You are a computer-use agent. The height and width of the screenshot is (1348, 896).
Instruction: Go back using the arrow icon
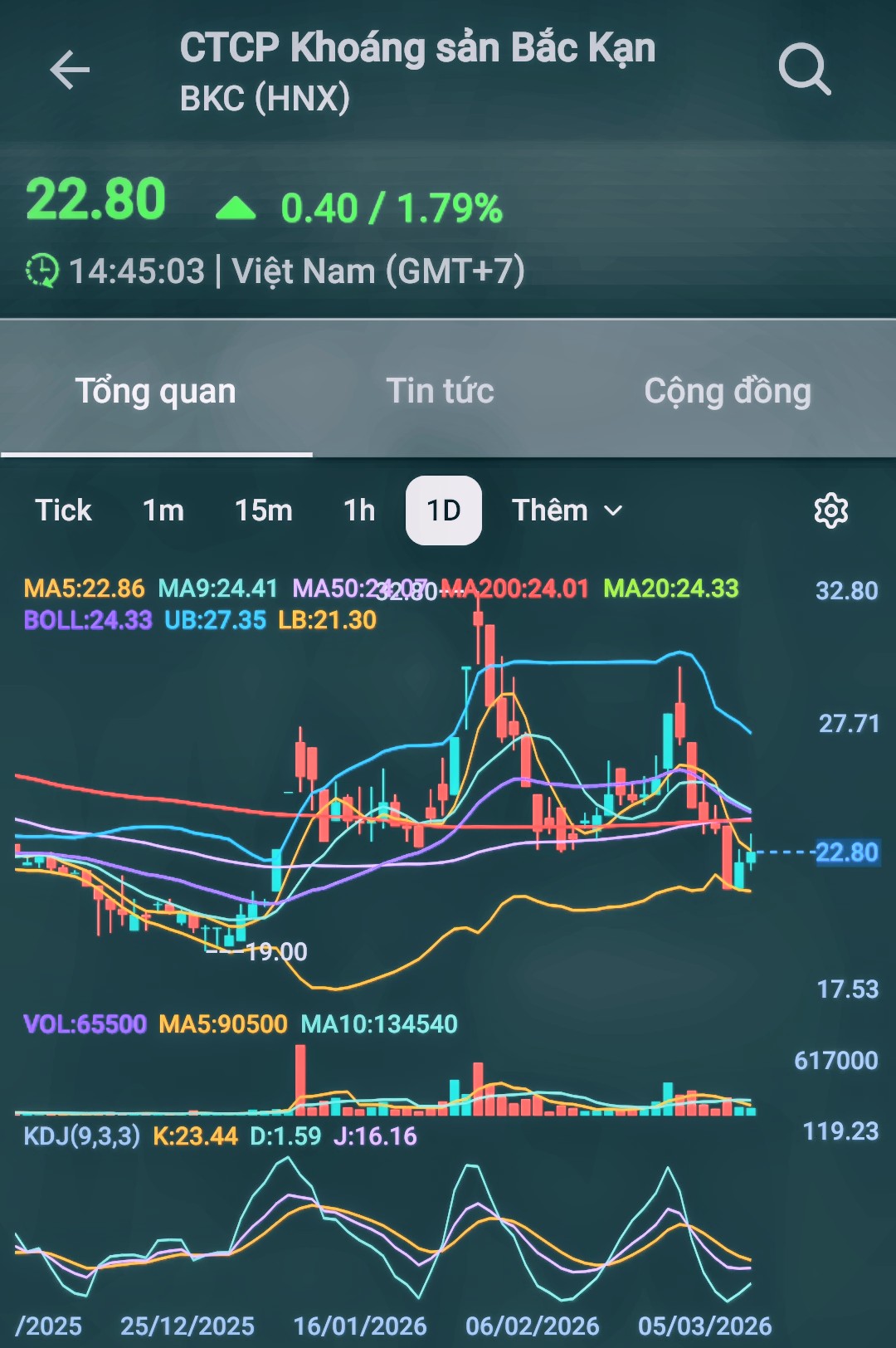tap(70, 69)
